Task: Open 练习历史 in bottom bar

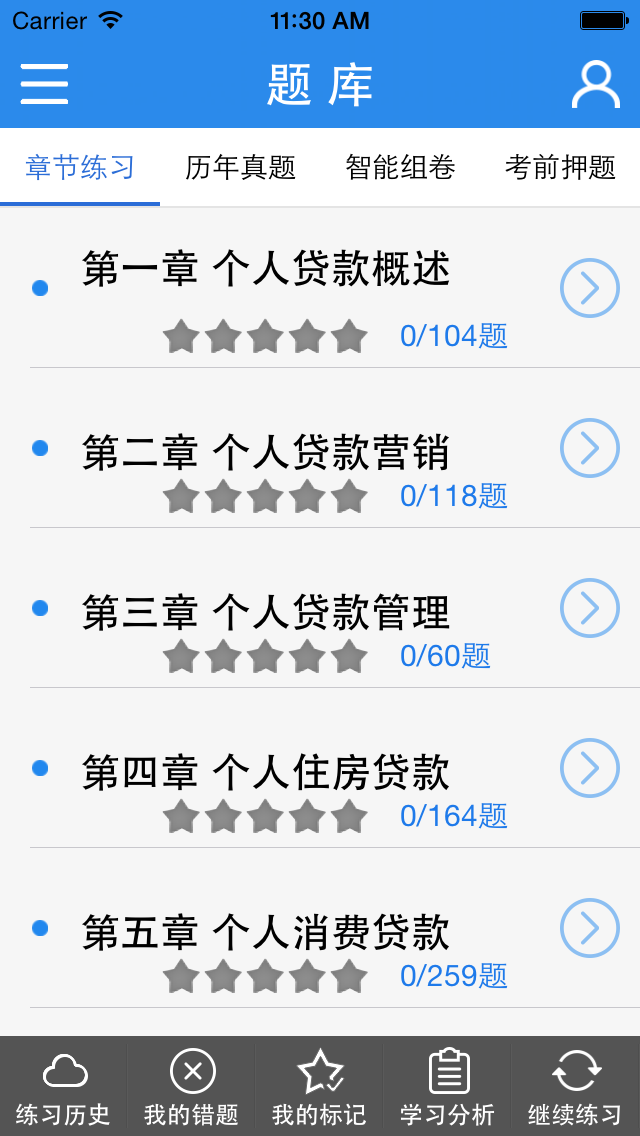Action: (64, 1087)
